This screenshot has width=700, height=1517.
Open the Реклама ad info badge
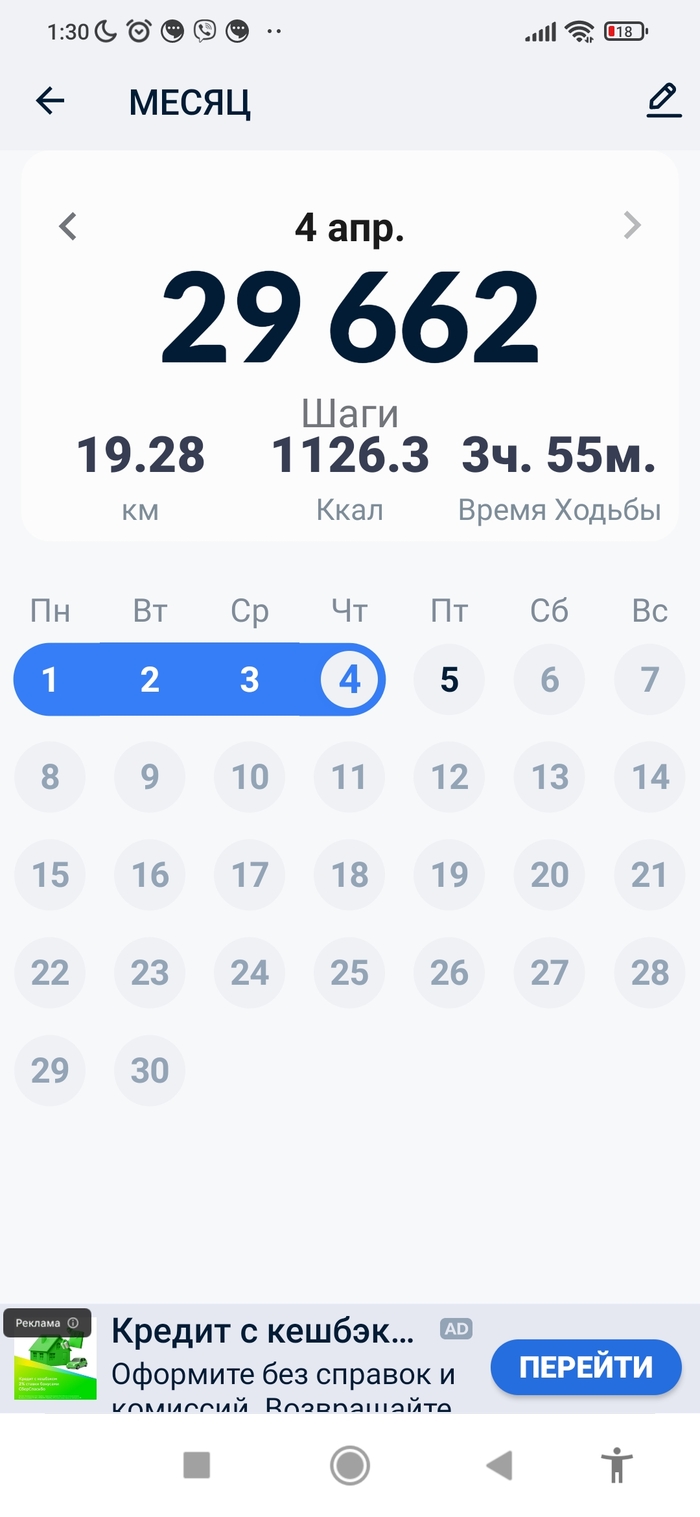pyautogui.click(x=47, y=1323)
